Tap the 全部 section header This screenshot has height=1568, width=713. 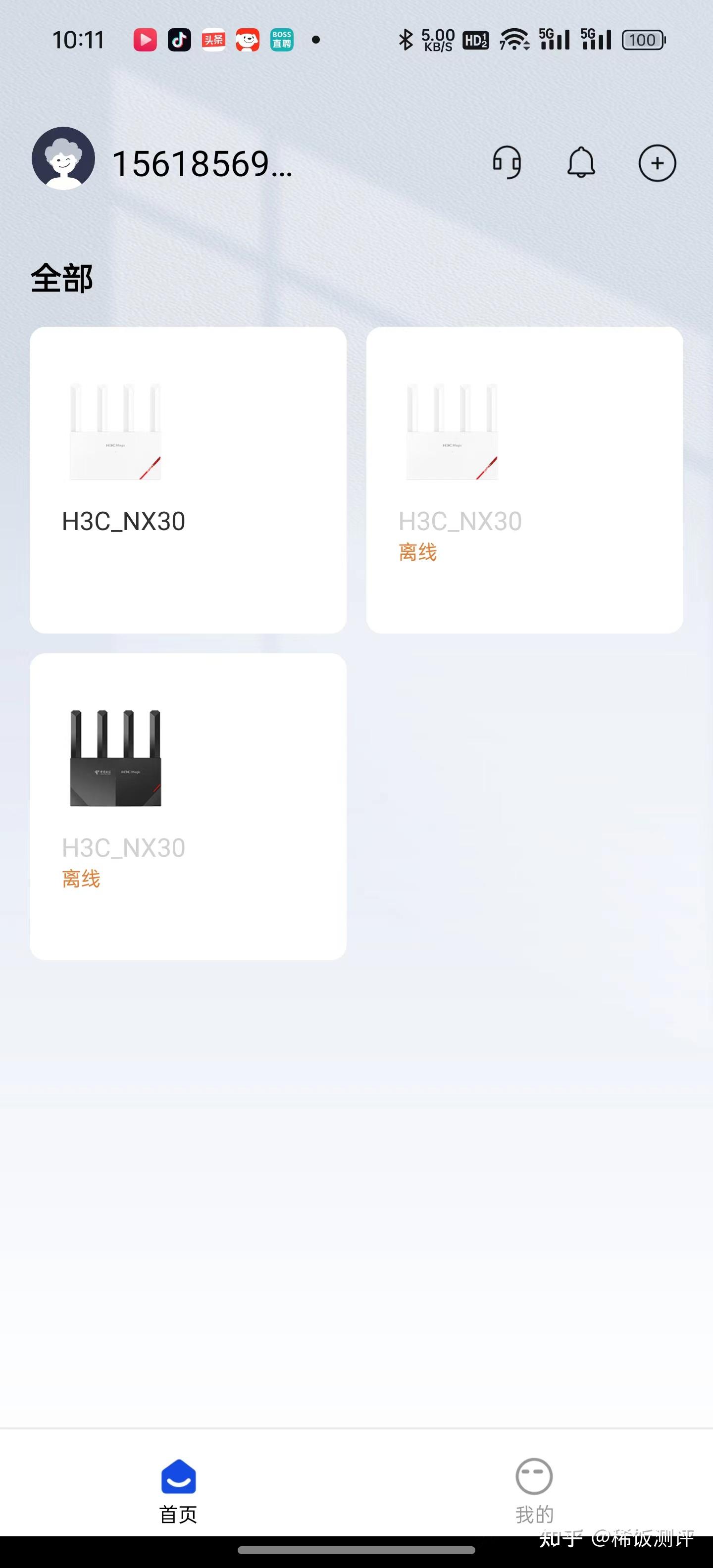click(61, 277)
